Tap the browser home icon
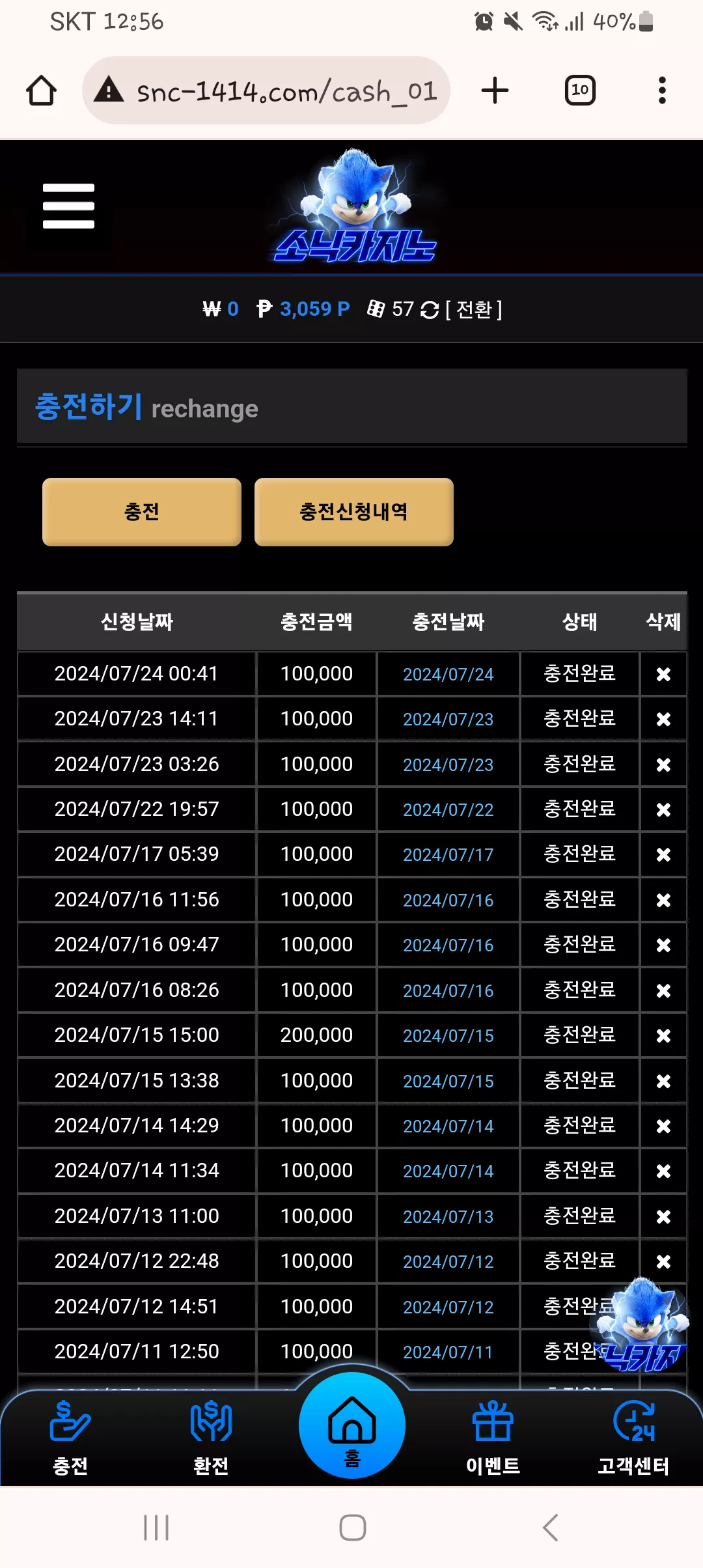The height and width of the screenshot is (1568, 703). click(x=41, y=91)
